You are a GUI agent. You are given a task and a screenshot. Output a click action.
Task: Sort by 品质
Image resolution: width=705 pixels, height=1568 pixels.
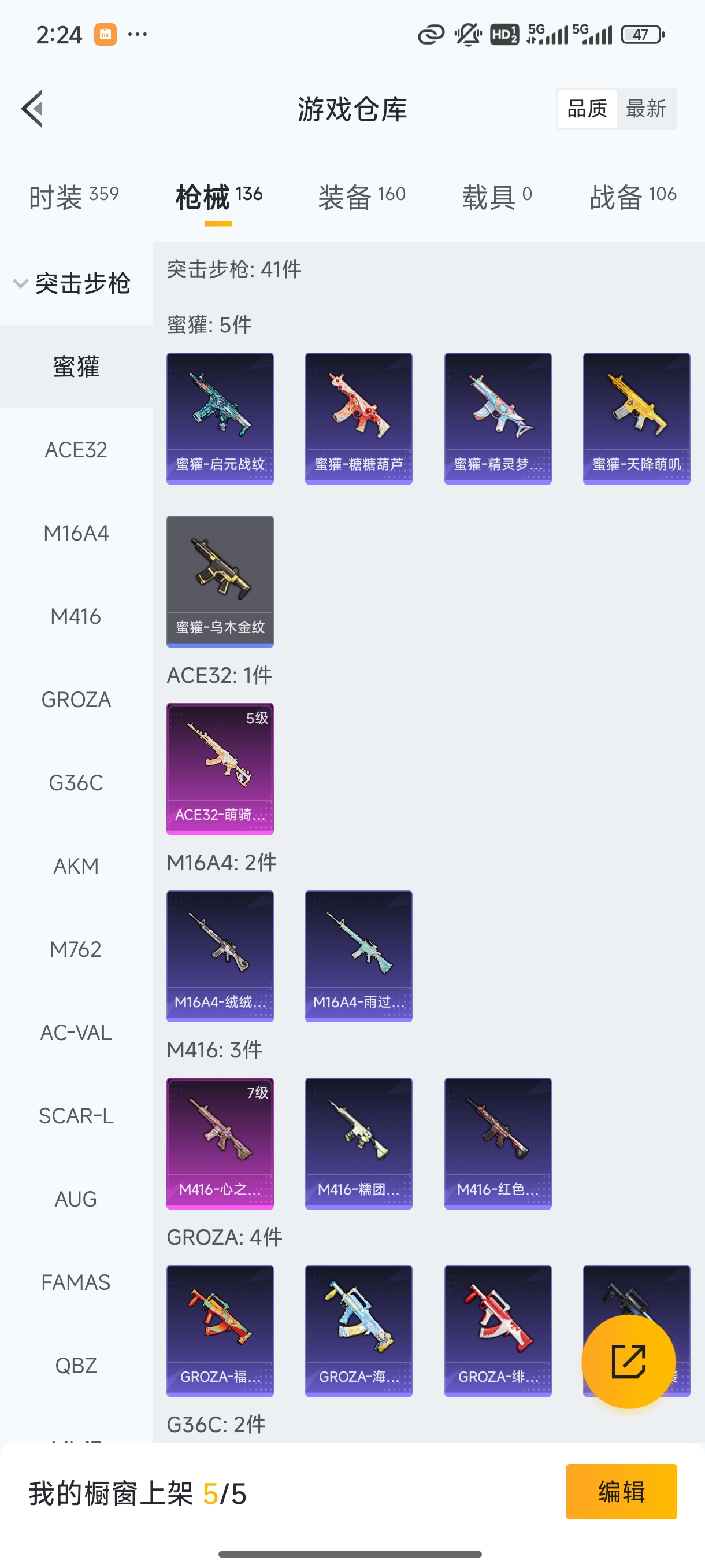pos(587,109)
